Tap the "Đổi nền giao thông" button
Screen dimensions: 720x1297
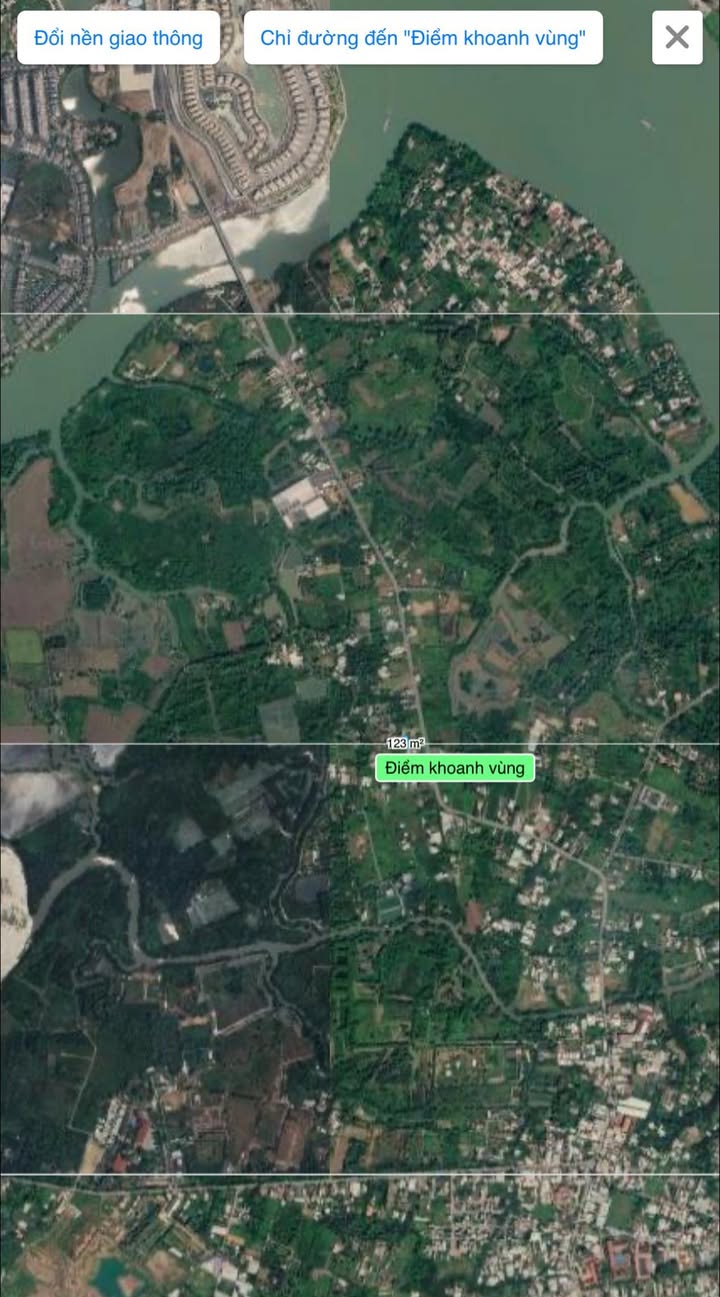coord(118,38)
